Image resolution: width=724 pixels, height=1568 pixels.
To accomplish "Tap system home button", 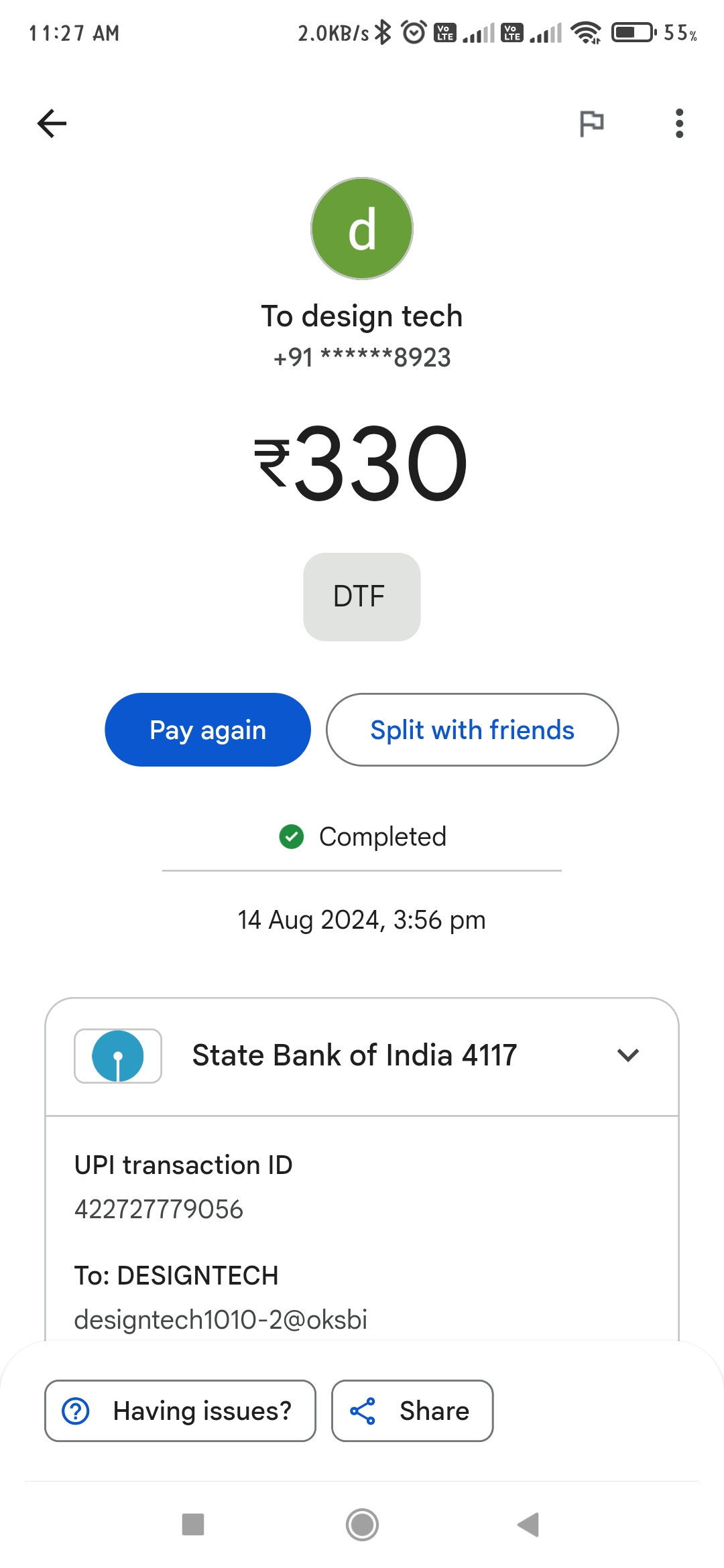I will click(362, 1524).
